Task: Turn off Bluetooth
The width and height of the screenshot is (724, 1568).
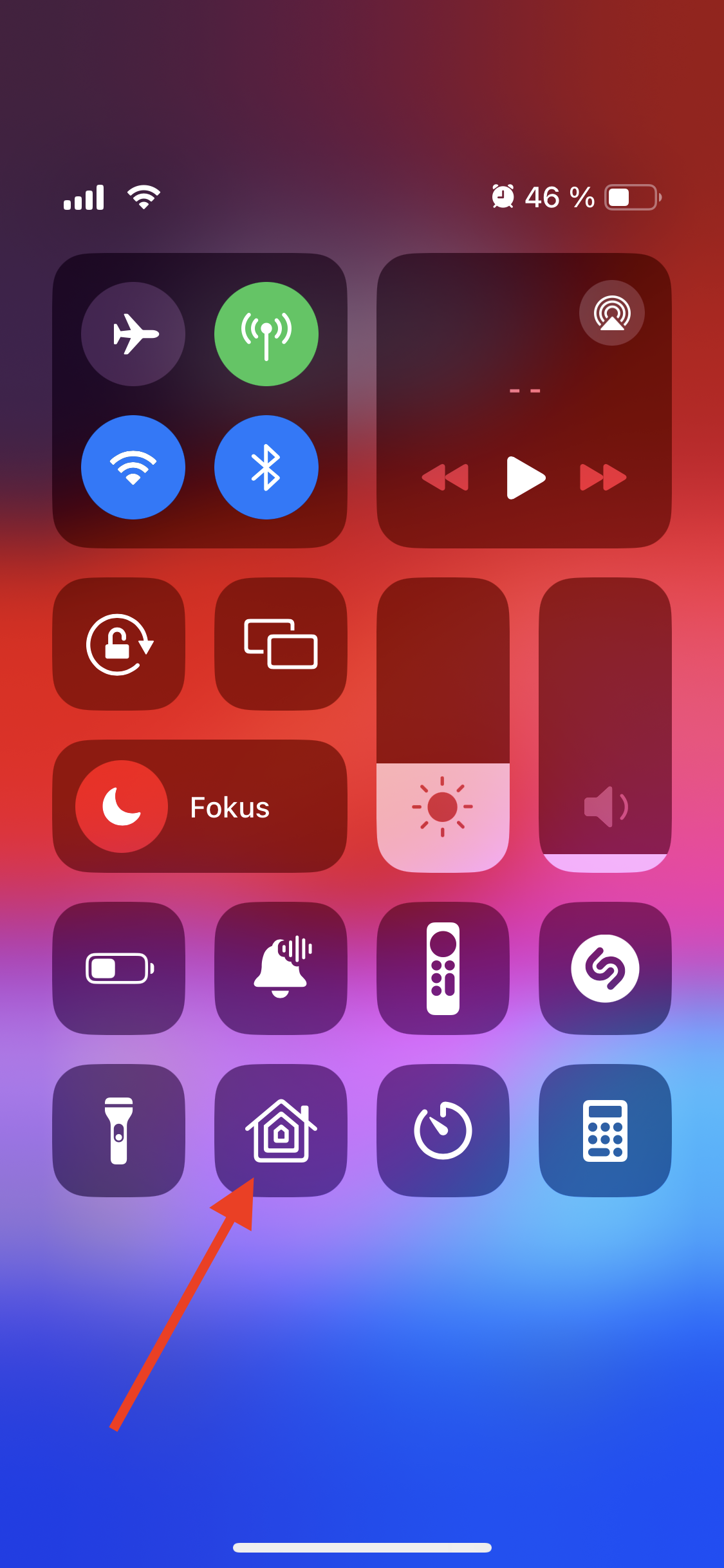Action: 266,467
